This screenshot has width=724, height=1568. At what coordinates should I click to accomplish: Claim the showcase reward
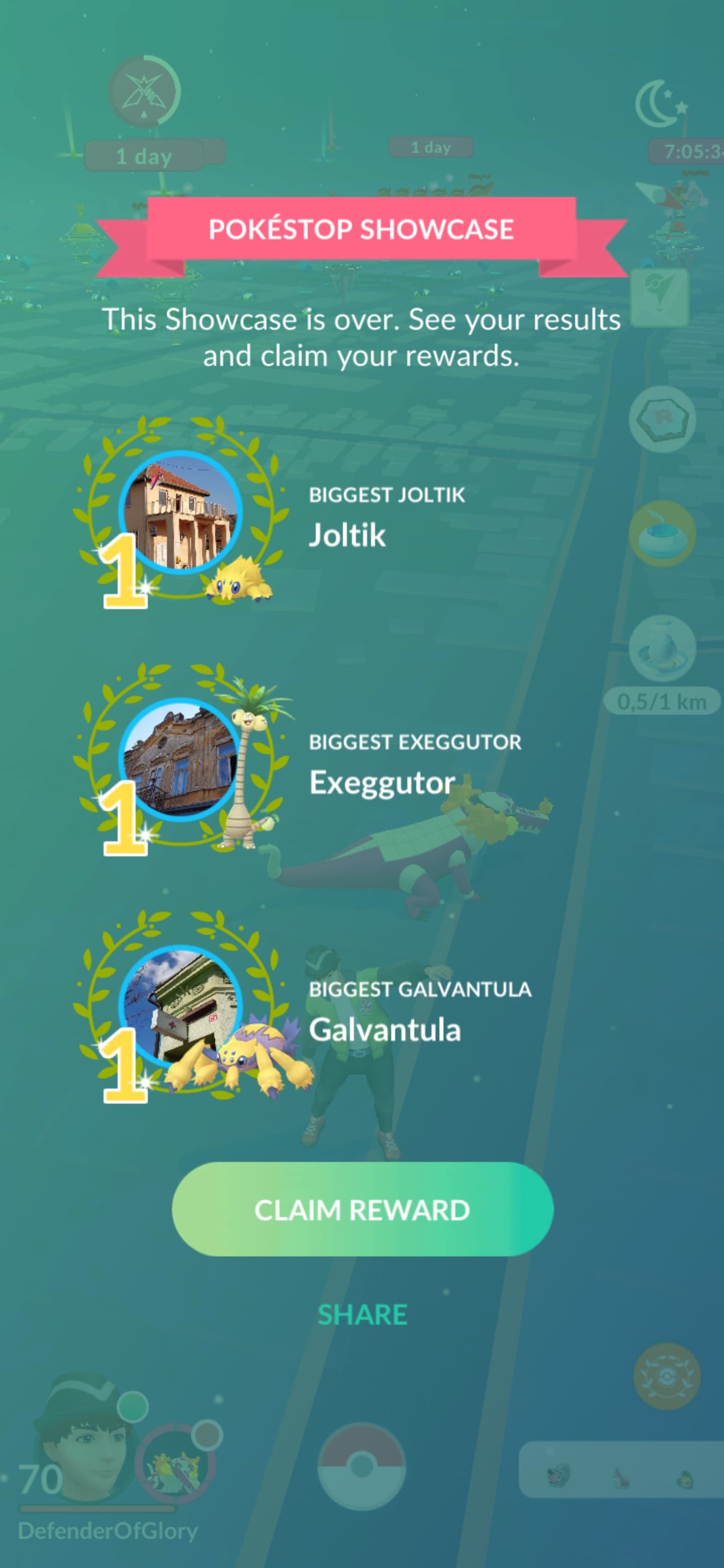tap(363, 1210)
